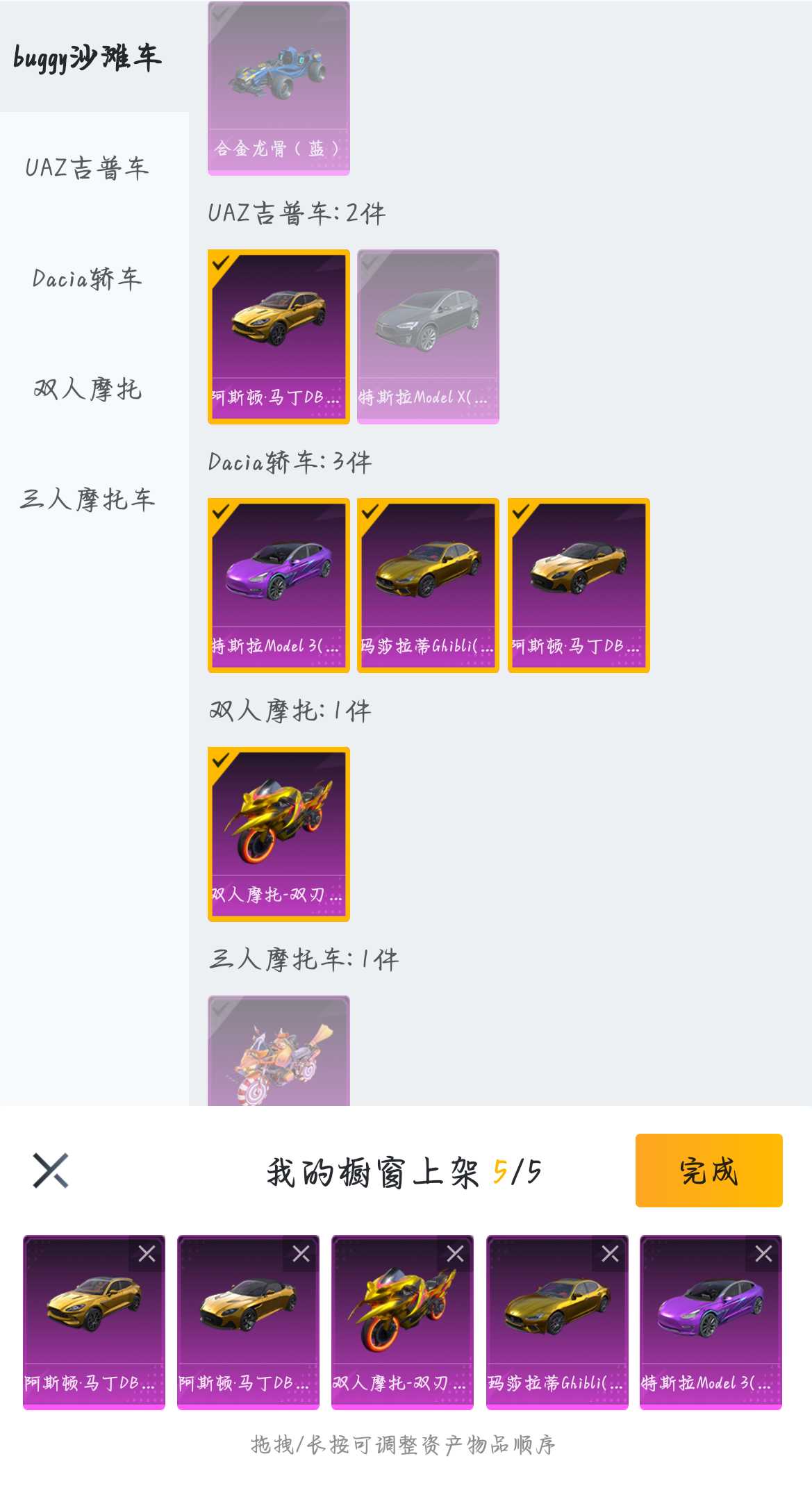Viewport: 812px width, 1488px height.
Task: Jump to 三人摩托车 category
Action: [88, 499]
